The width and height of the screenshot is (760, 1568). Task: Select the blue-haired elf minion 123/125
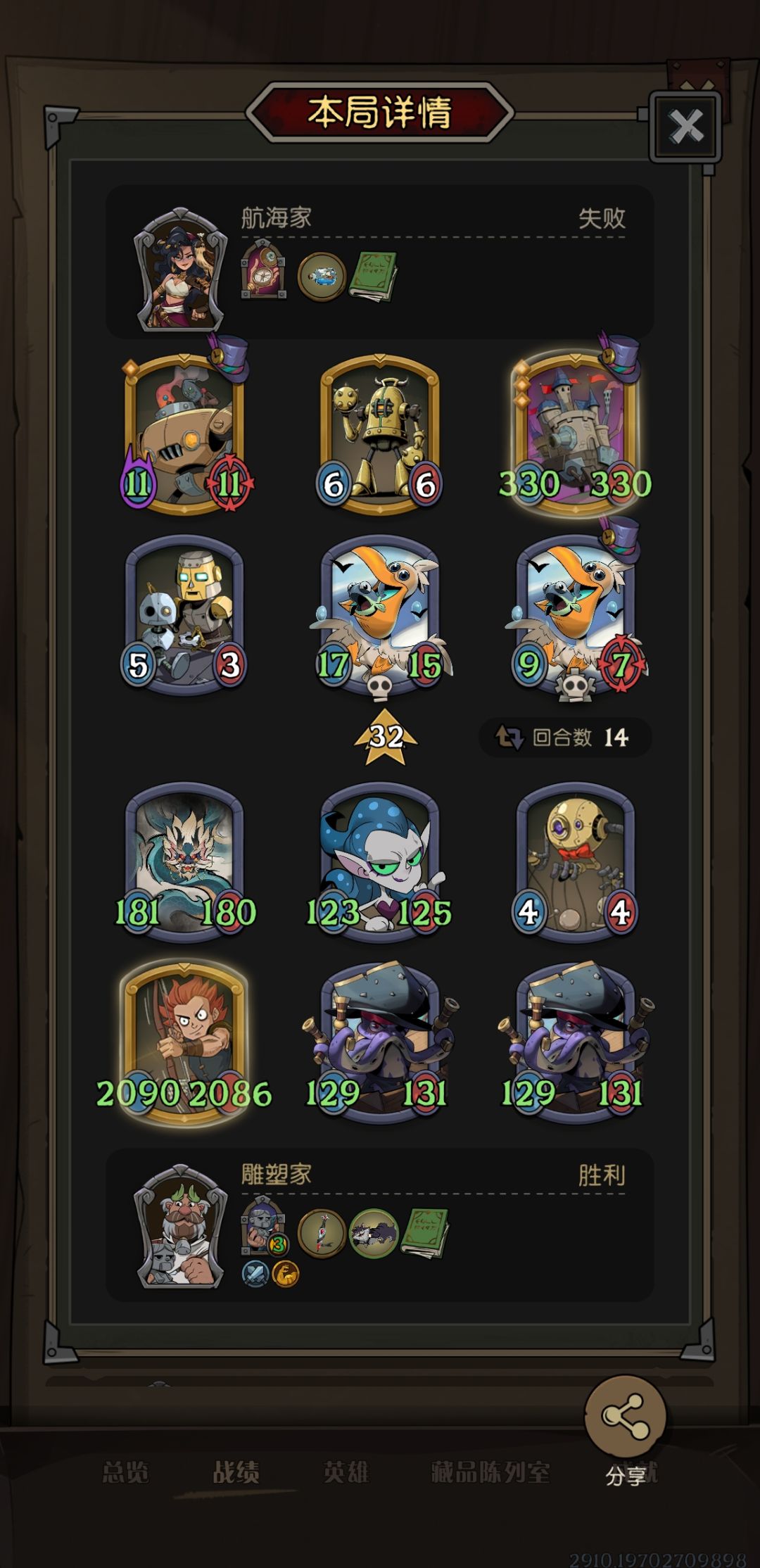coord(380,862)
